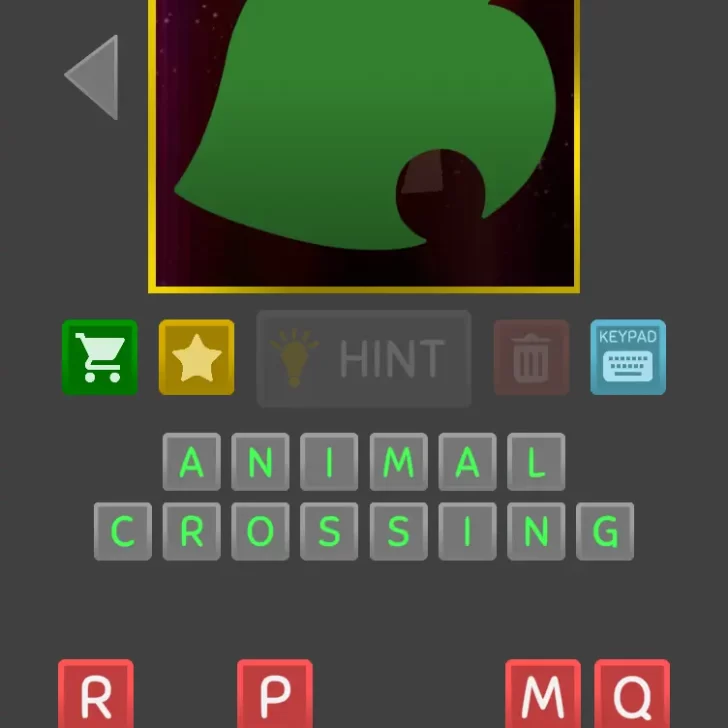The width and height of the screenshot is (728, 728).
Task: Select the red letter R tile
Action: point(96,693)
